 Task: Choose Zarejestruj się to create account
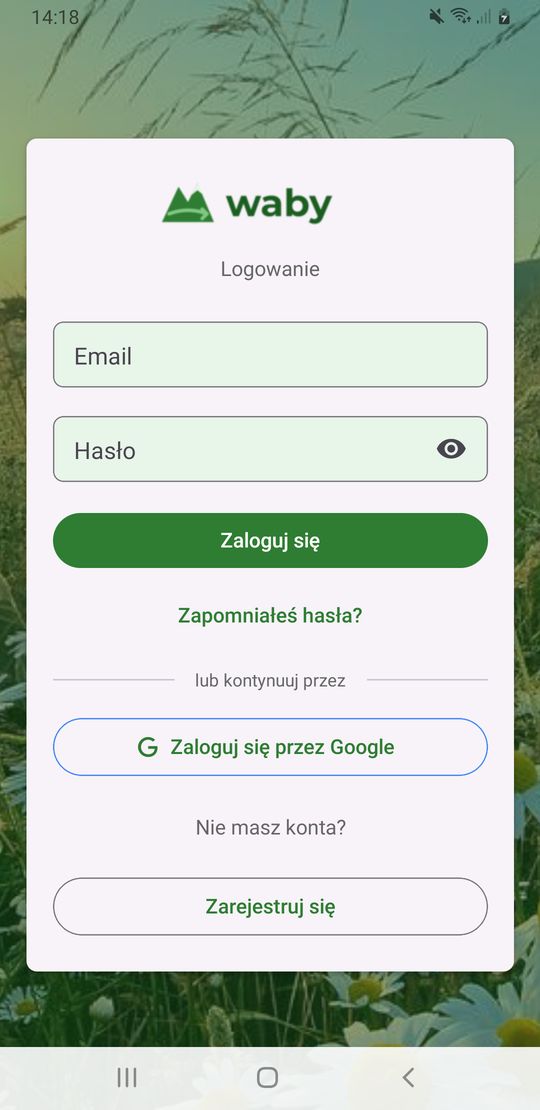pyautogui.click(x=270, y=906)
